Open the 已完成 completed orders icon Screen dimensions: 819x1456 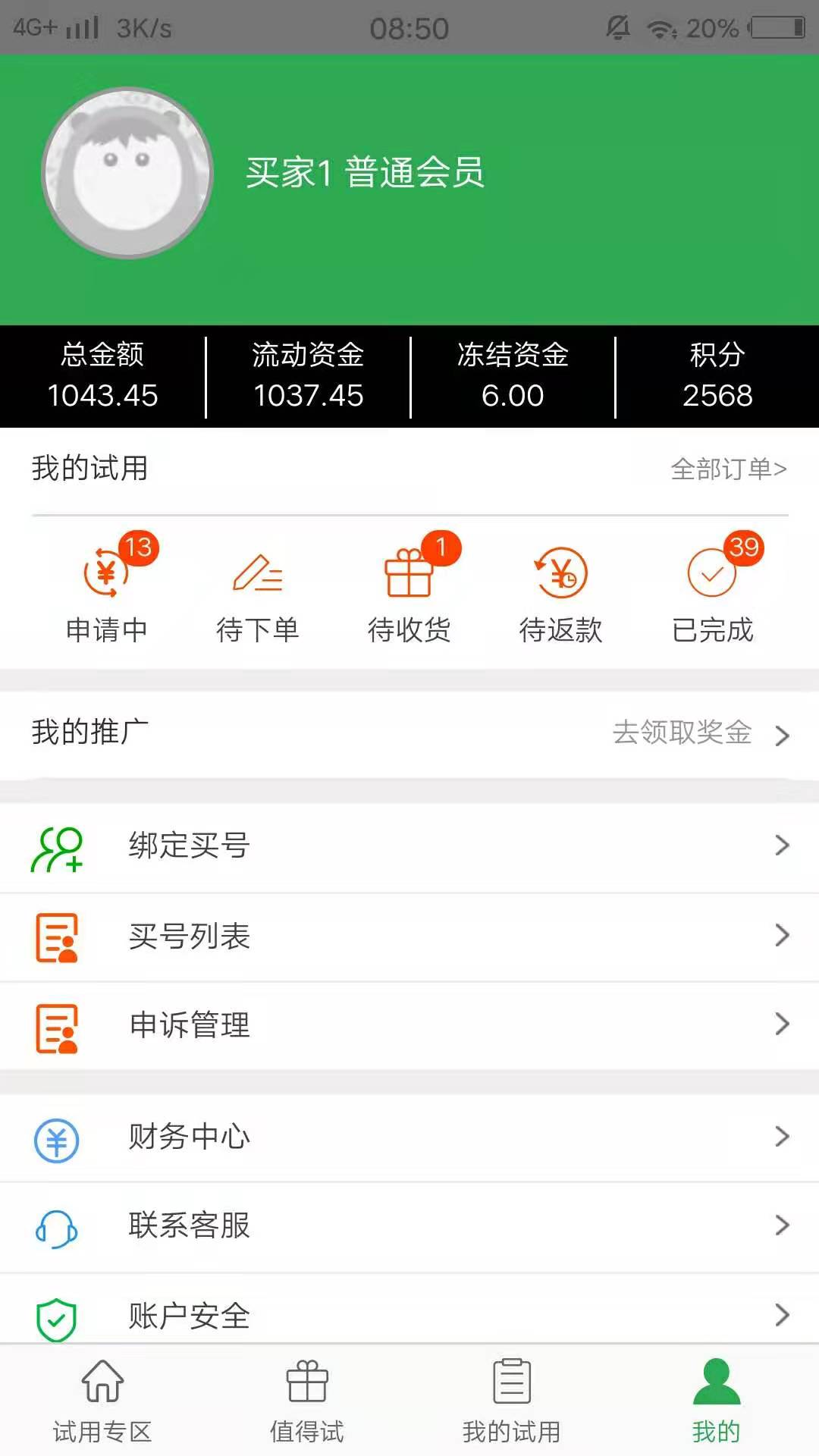(711, 574)
